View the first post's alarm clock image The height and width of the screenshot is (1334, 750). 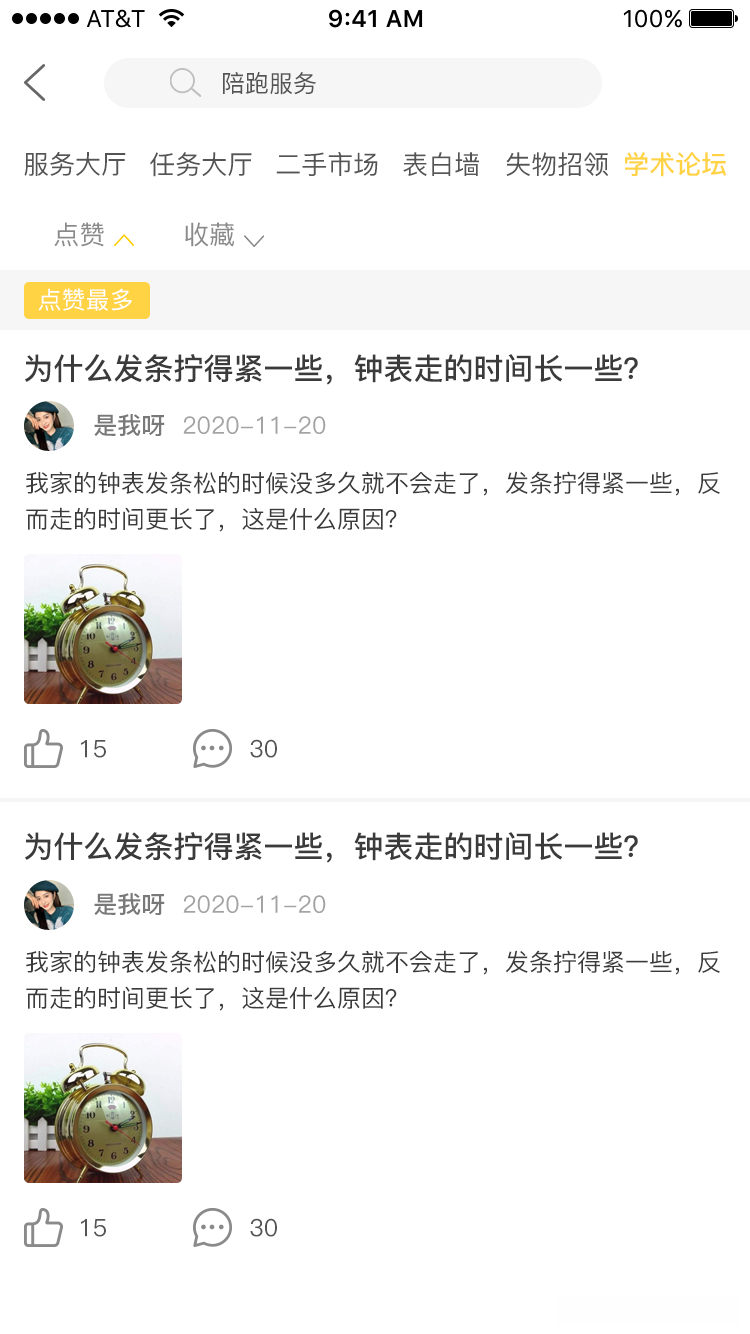(x=103, y=629)
